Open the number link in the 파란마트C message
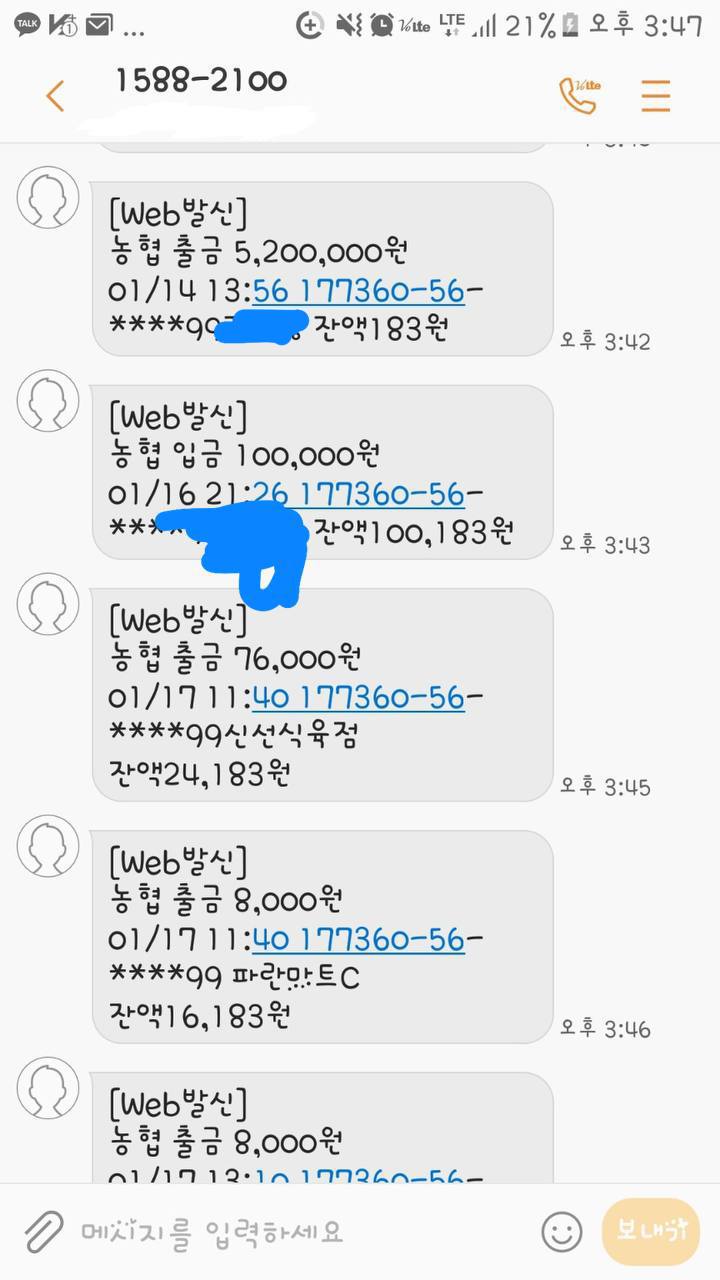 (359, 939)
